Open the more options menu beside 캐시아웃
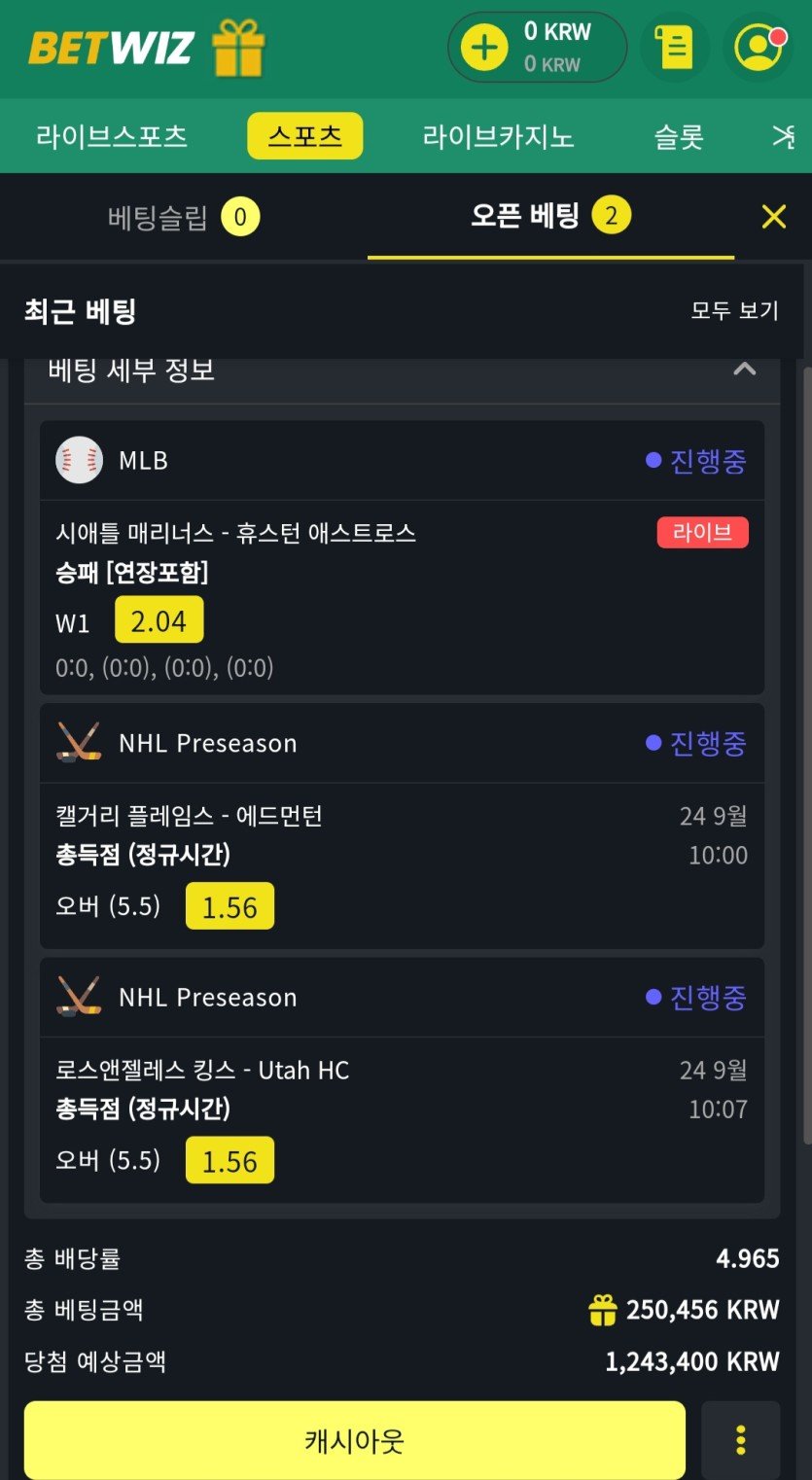 coord(740,1439)
